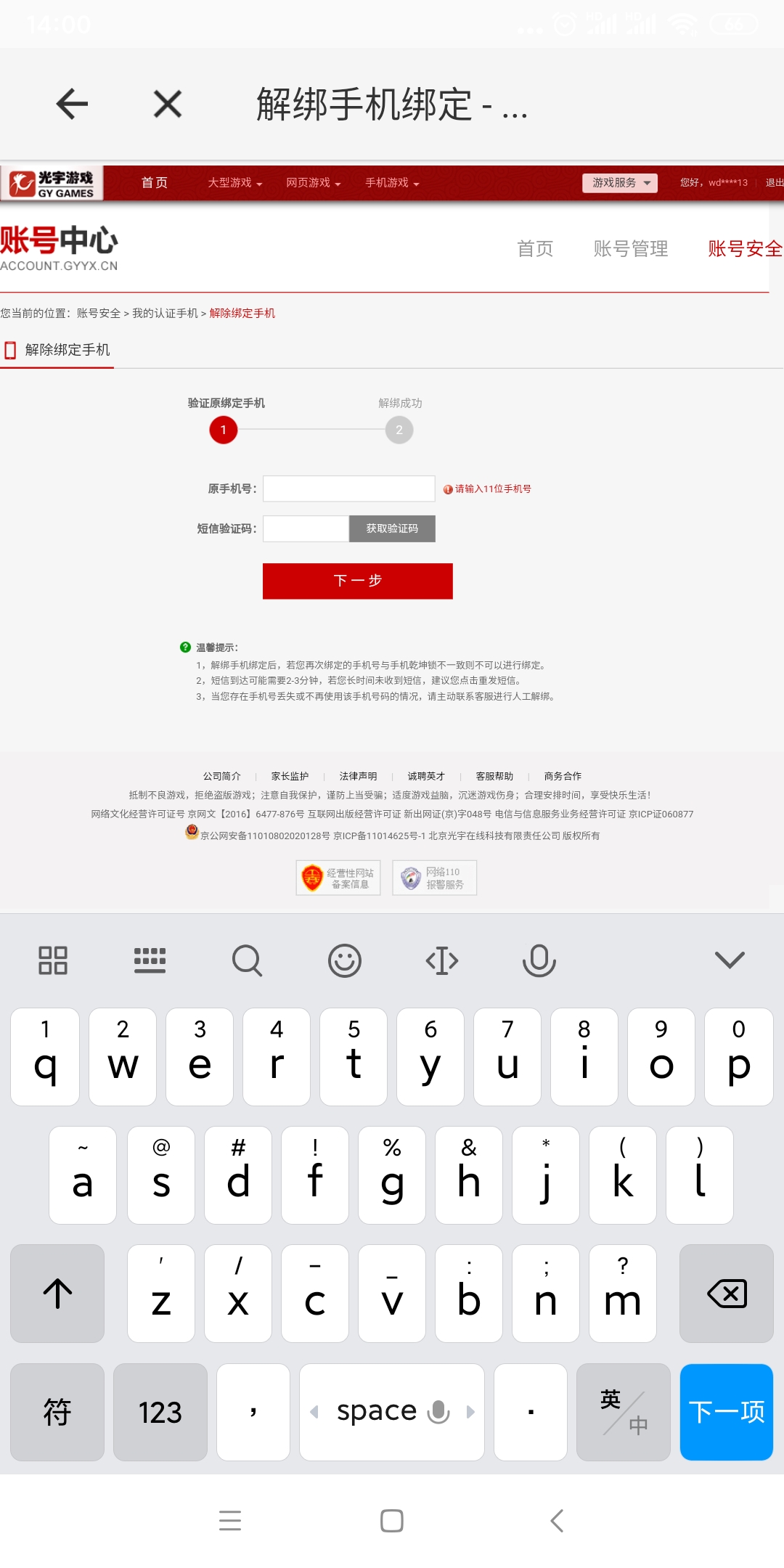Open the 游戏服务 dropdown
This screenshot has width=784, height=1568.
coord(620,183)
